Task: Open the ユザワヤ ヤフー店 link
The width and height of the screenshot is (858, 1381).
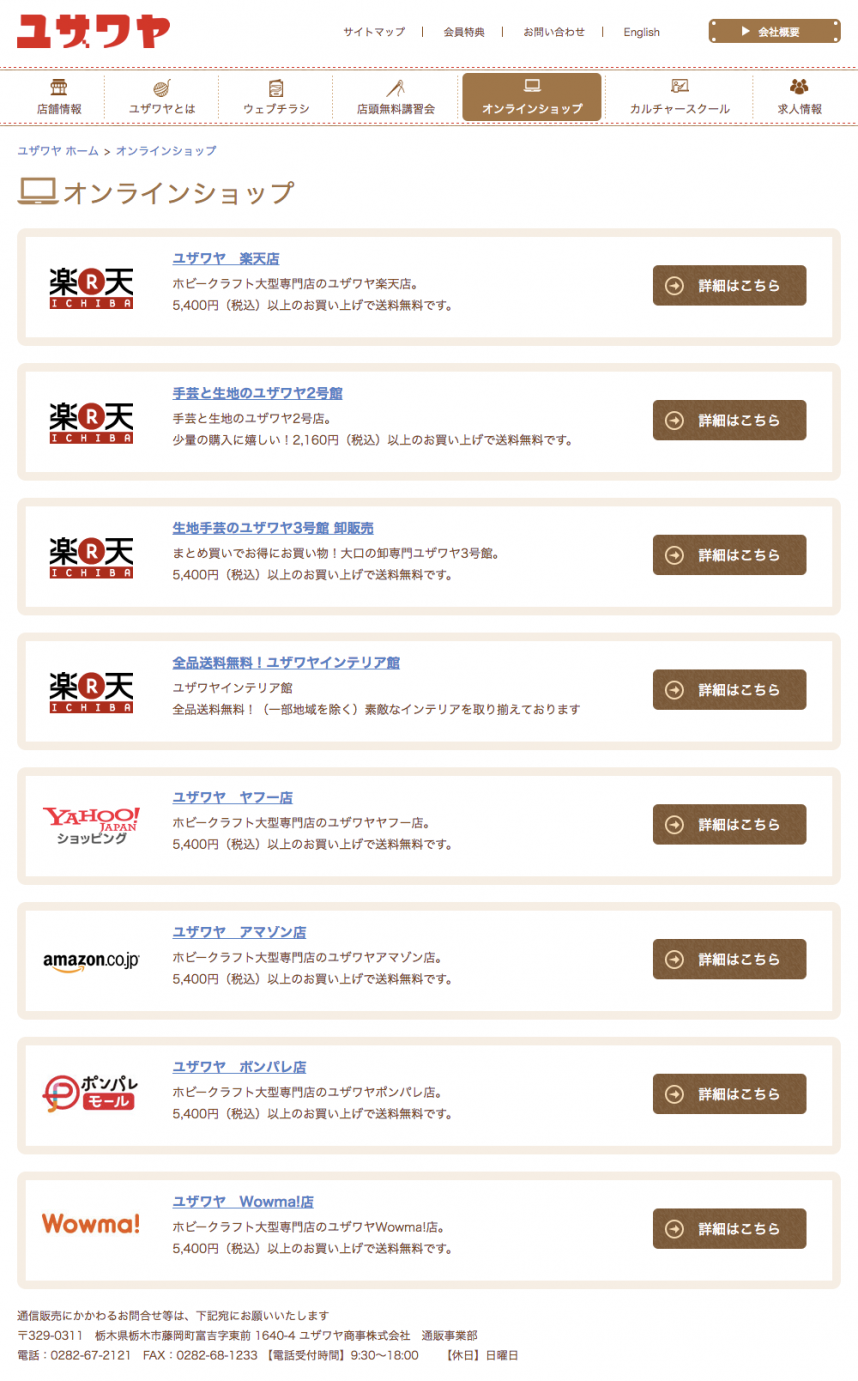Action: pyautogui.click(x=233, y=797)
